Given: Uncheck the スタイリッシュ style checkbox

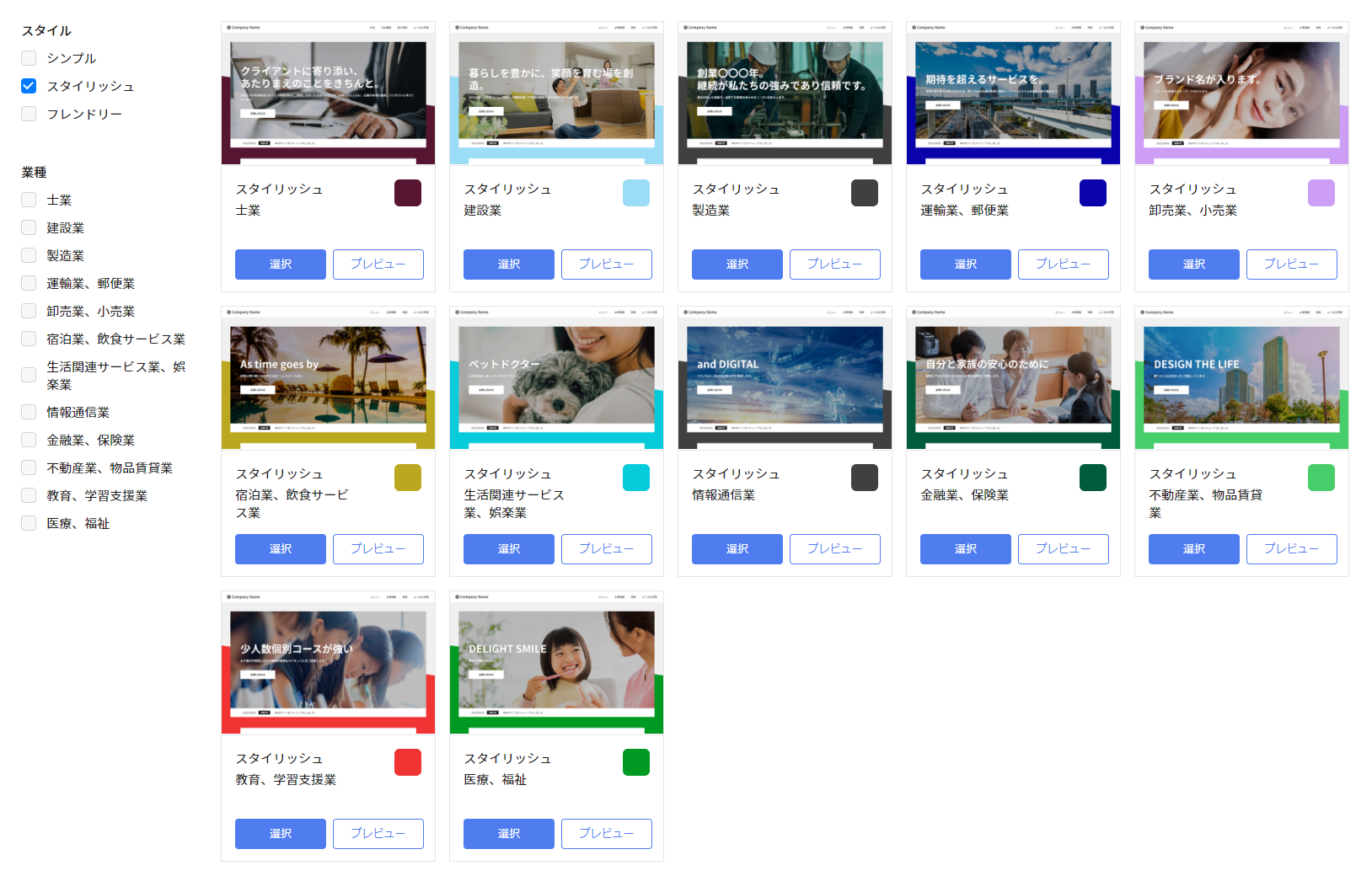Looking at the screenshot, I should (29, 86).
